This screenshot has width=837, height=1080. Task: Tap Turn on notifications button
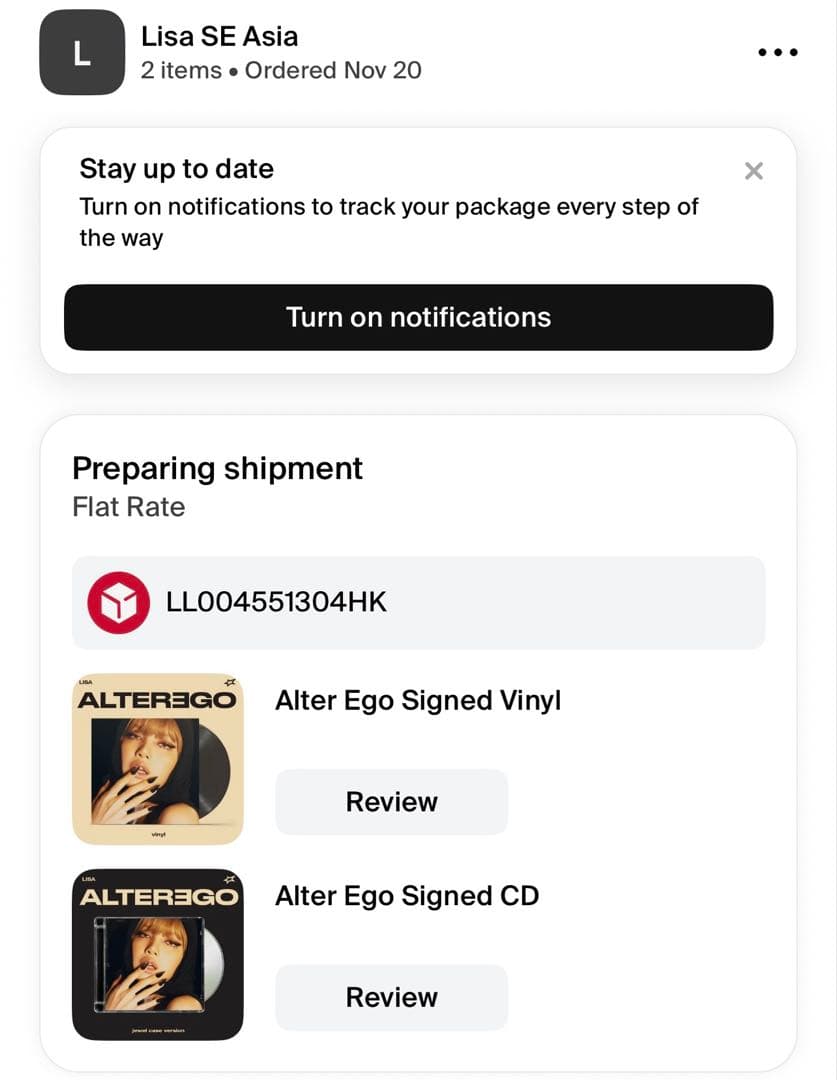point(418,317)
